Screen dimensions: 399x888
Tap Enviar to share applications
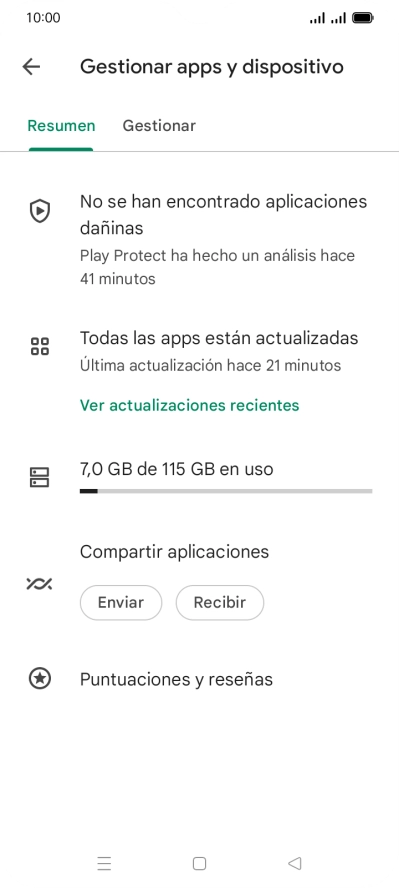(x=121, y=603)
